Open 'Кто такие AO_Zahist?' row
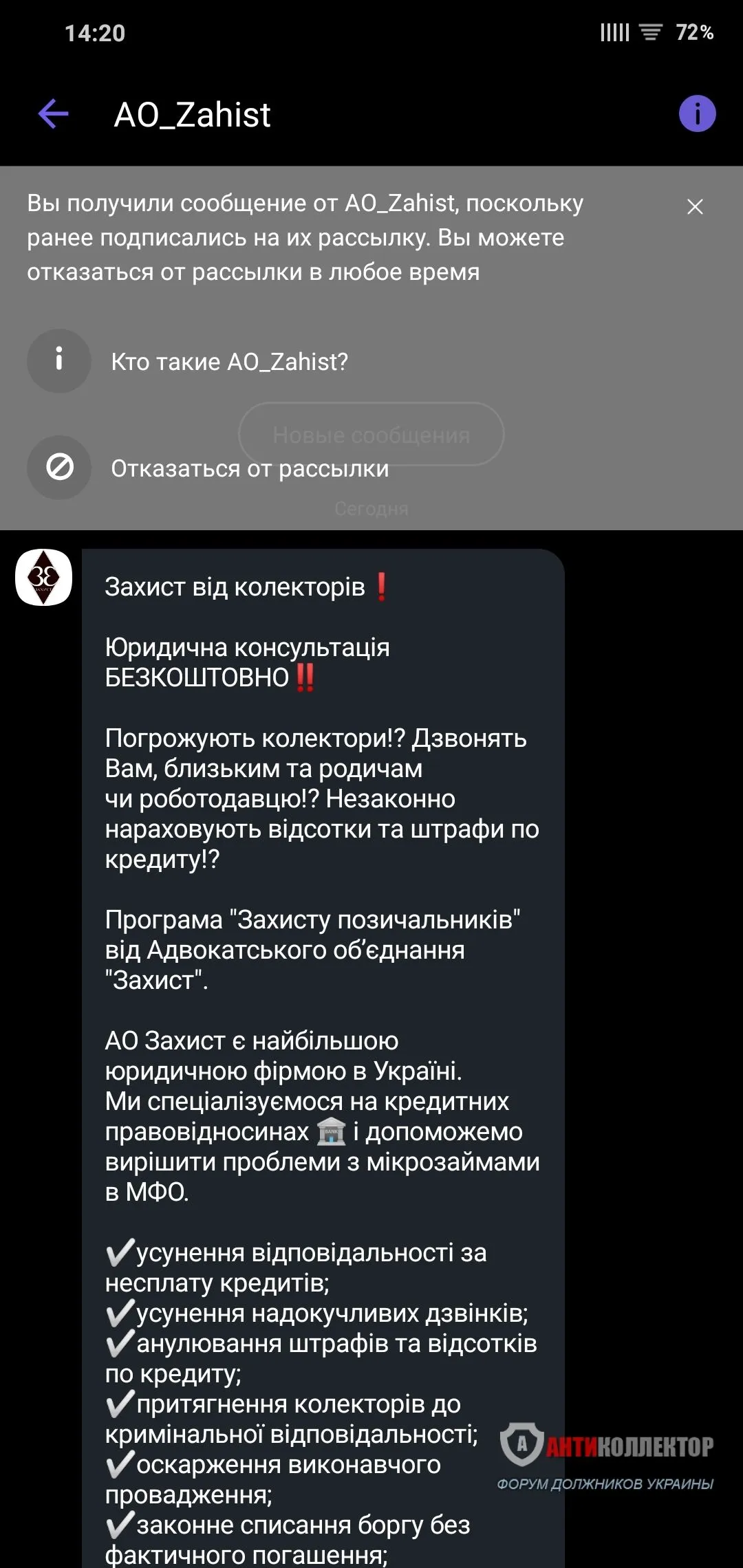The width and height of the screenshot is (743, 1568). (x=229, y=362)
